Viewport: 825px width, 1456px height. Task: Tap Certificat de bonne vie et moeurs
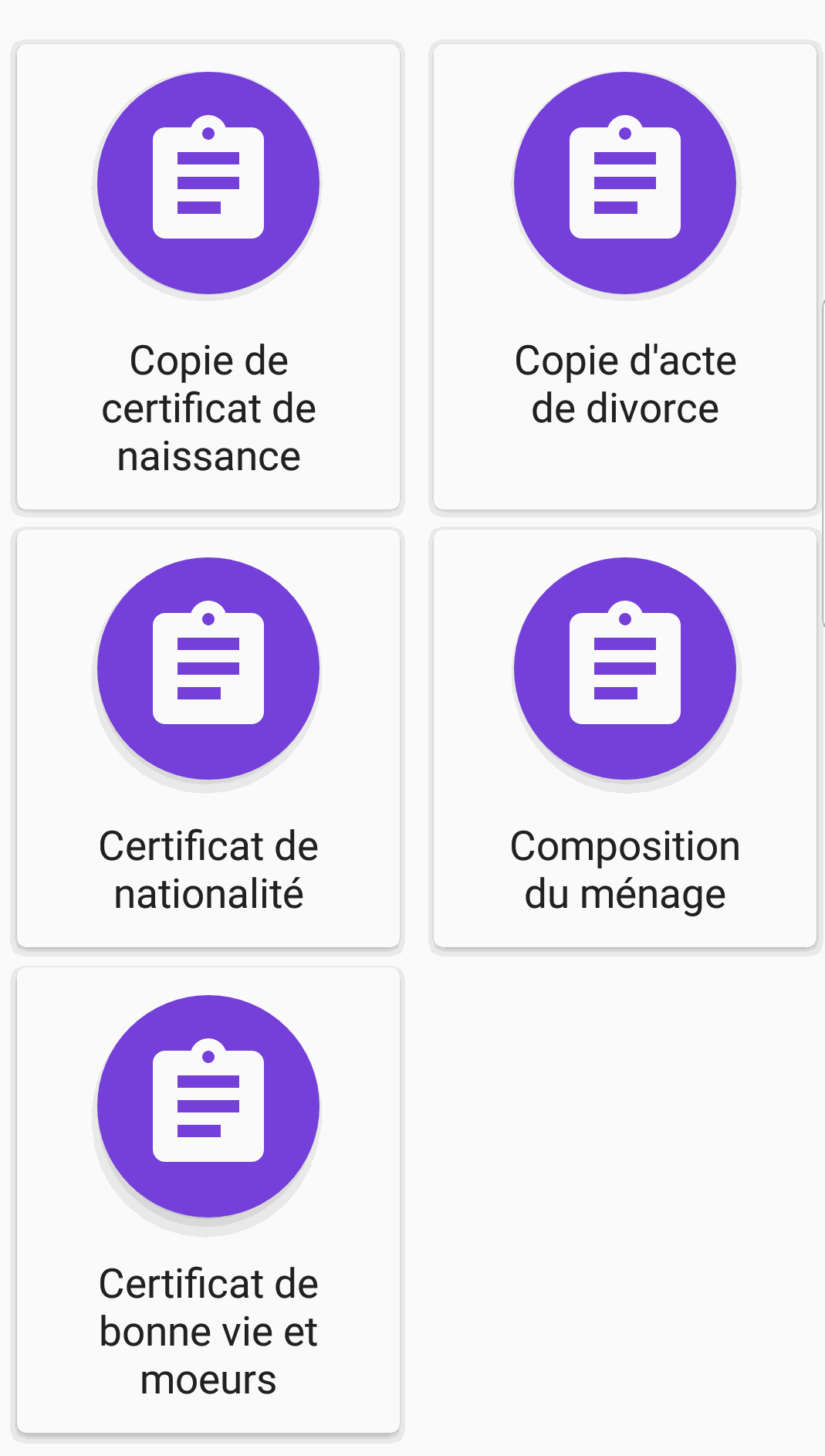pyautogui.click(x=208, y=1200)
